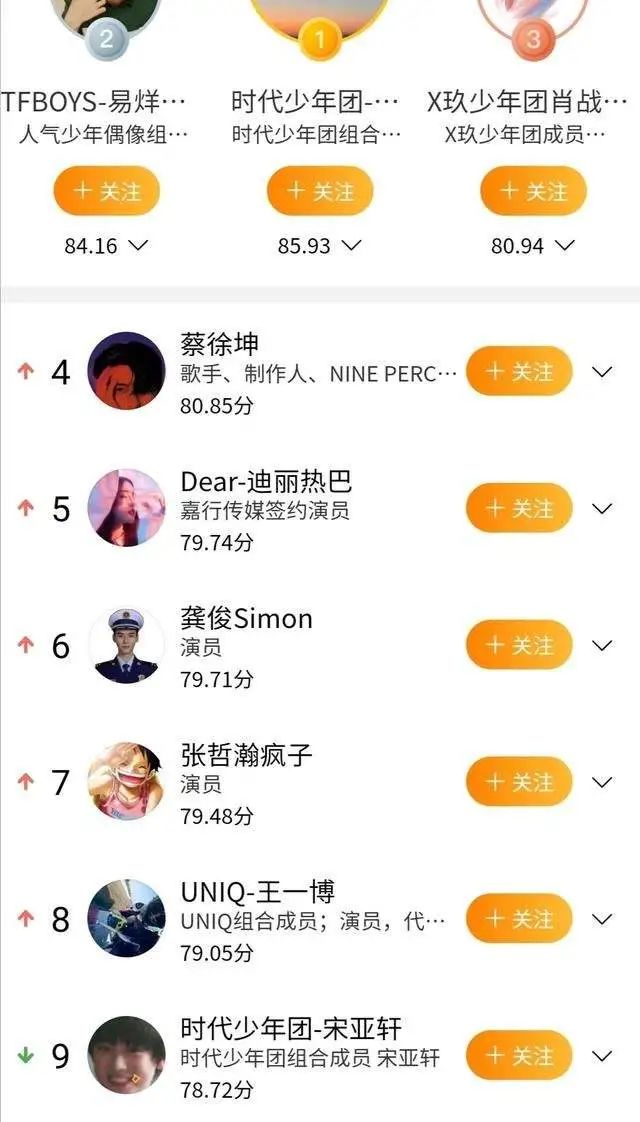Expand the 85.93 score details
640x1122 pixels.
pos(351,245)
